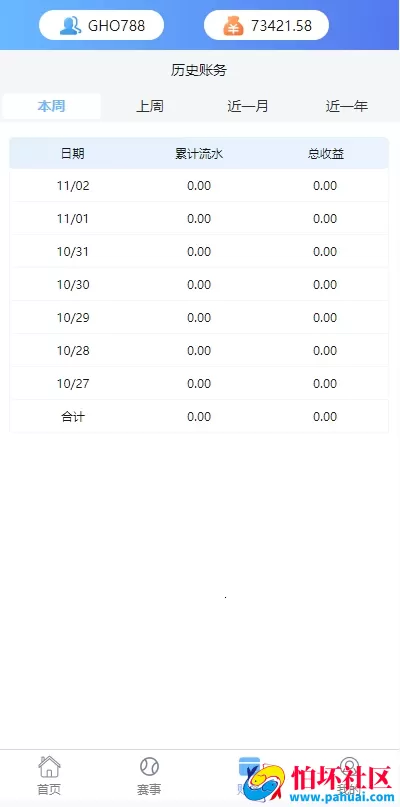Switch to the 上周 tab
Viewport: 400px width, 807px height.
(x=150, y=107)
